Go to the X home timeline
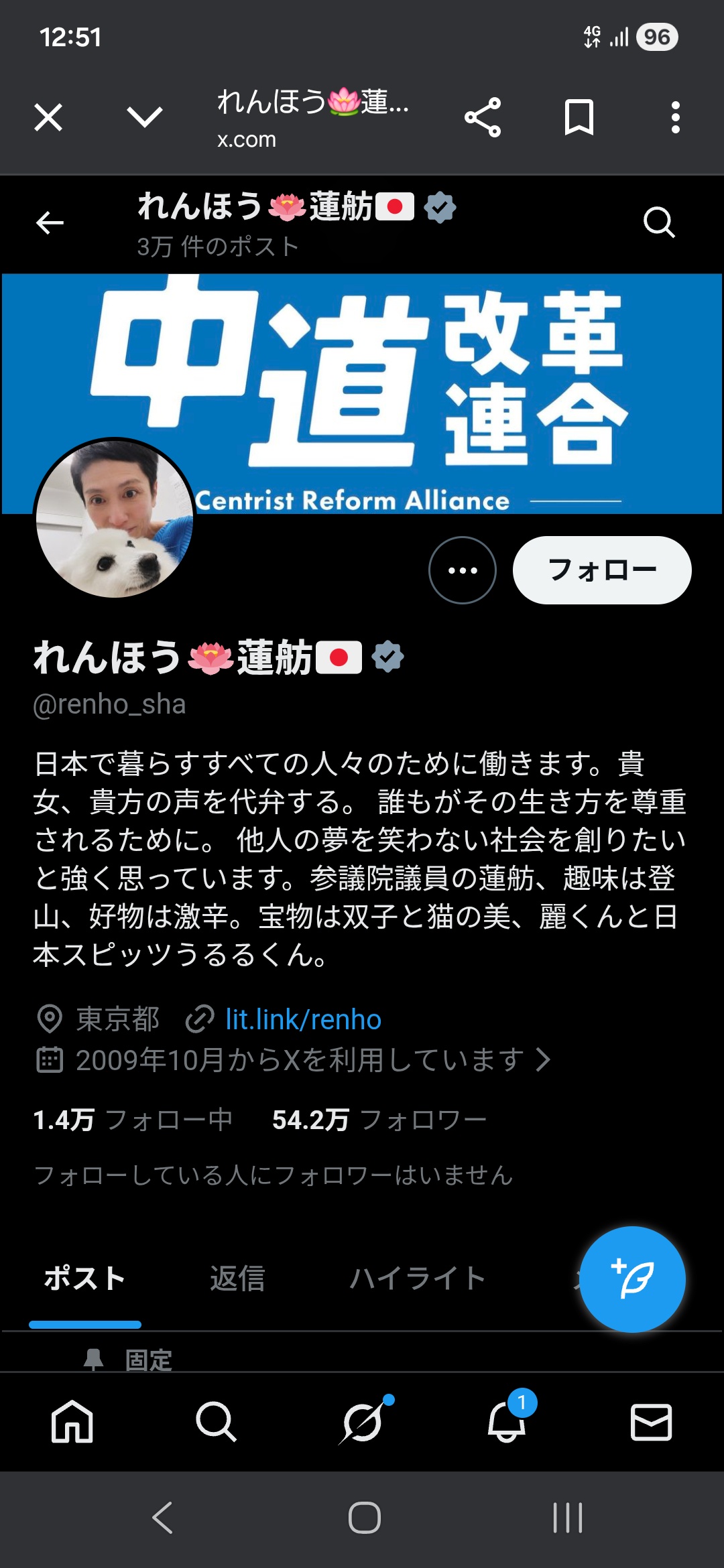The width and height of the screenshot is (724, 1568). tap(72, 1421)
